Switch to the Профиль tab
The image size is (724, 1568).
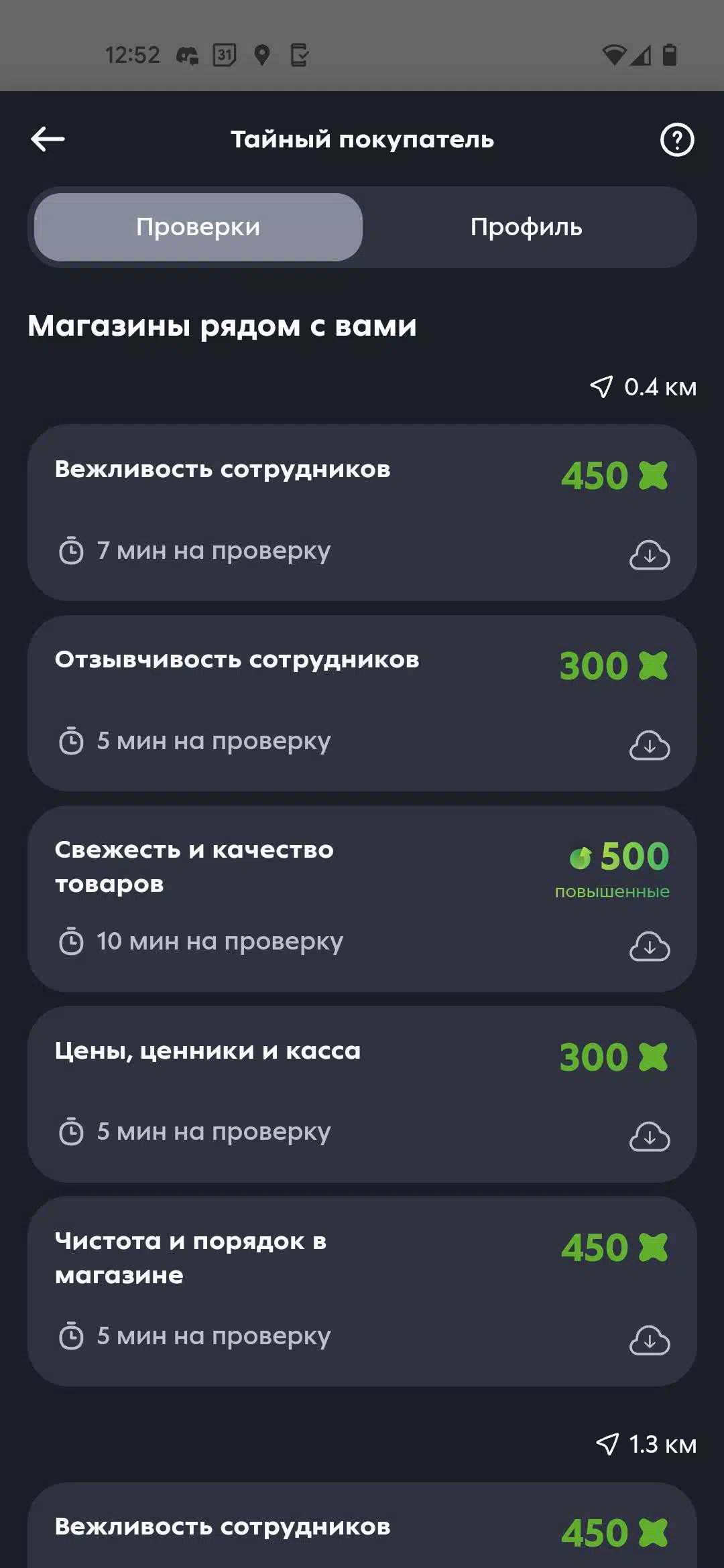coord(526,227)
